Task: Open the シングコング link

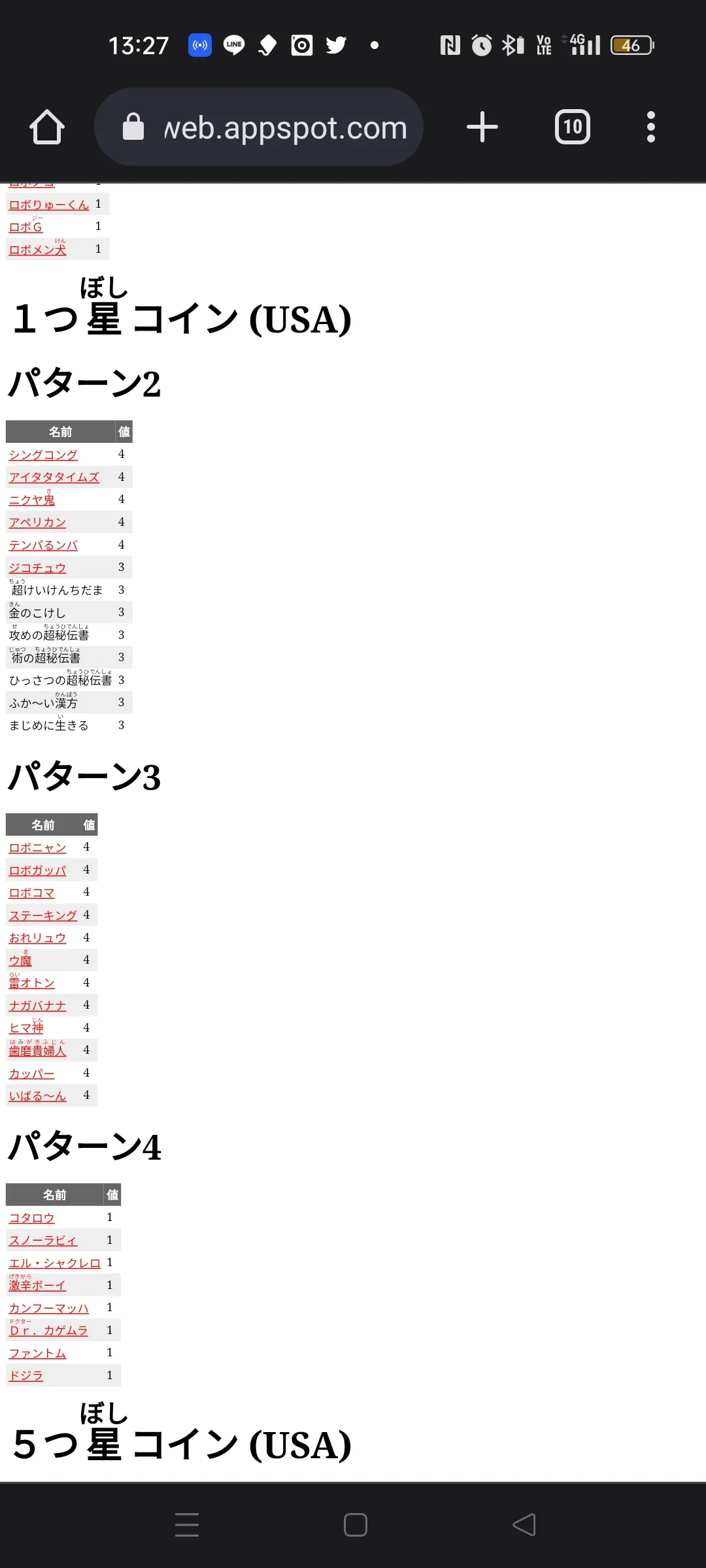Action: click(43, 455)
